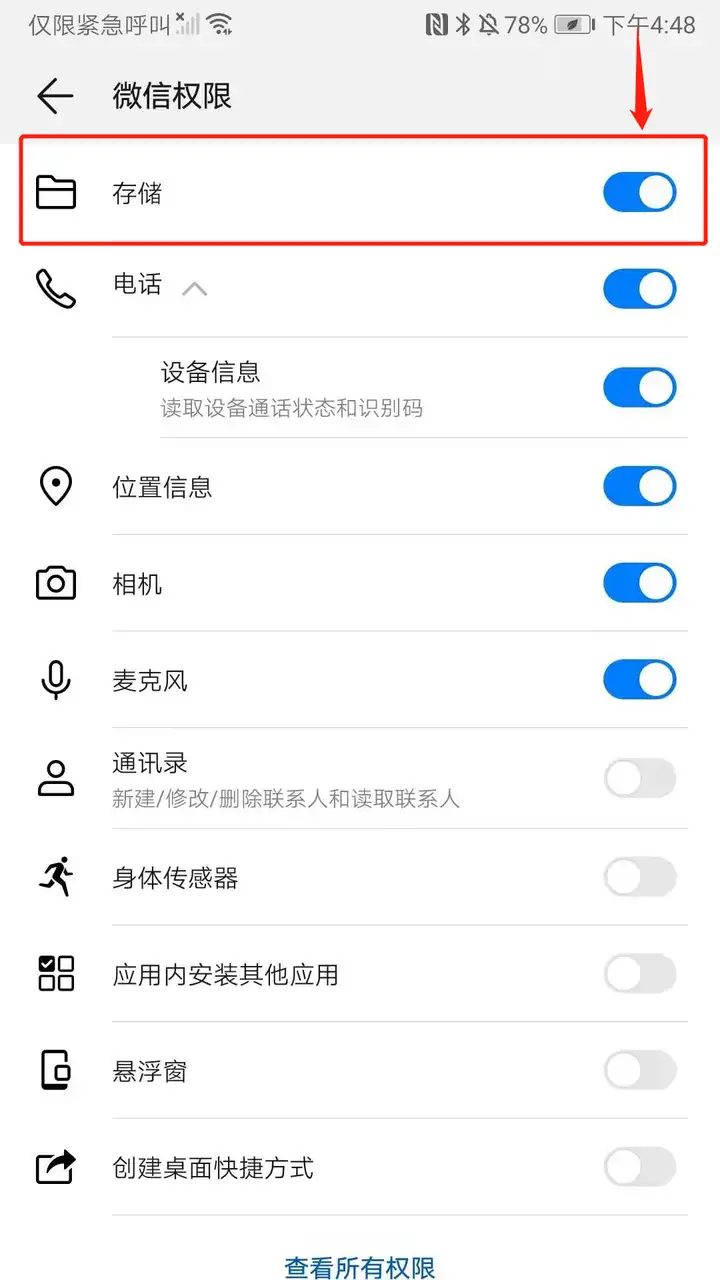Screen dimensions: 720x1280
Task: Enable the 悬浮窗 switch
Action: click(x=640, y=1070)
